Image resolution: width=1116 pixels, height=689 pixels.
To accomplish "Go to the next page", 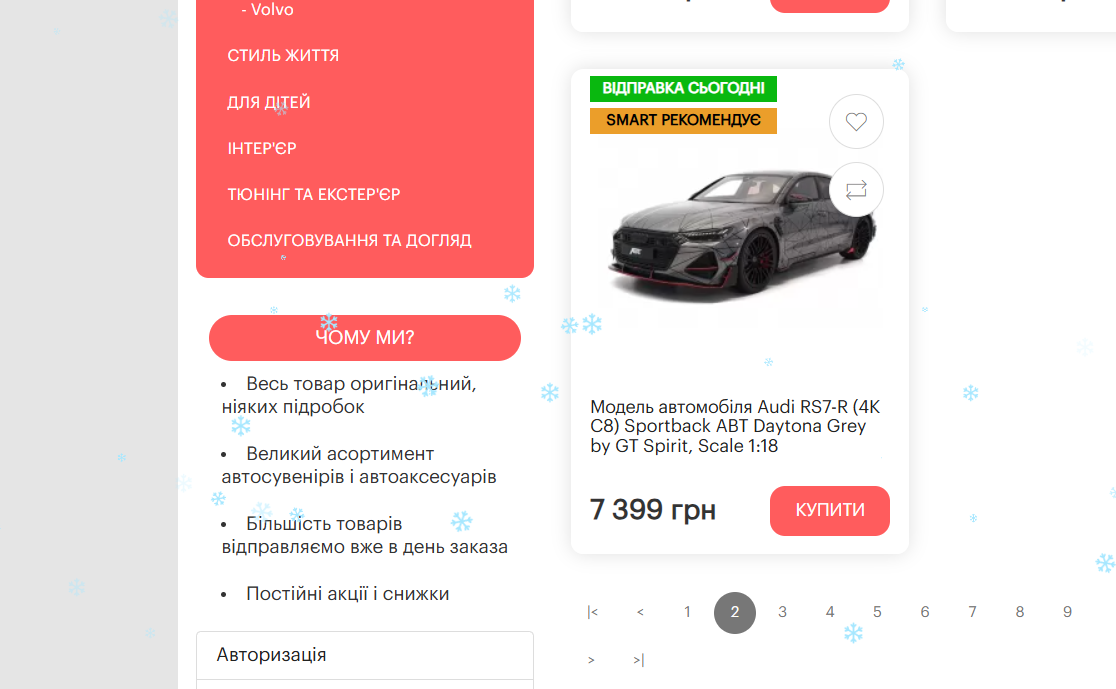I will 592,660.
